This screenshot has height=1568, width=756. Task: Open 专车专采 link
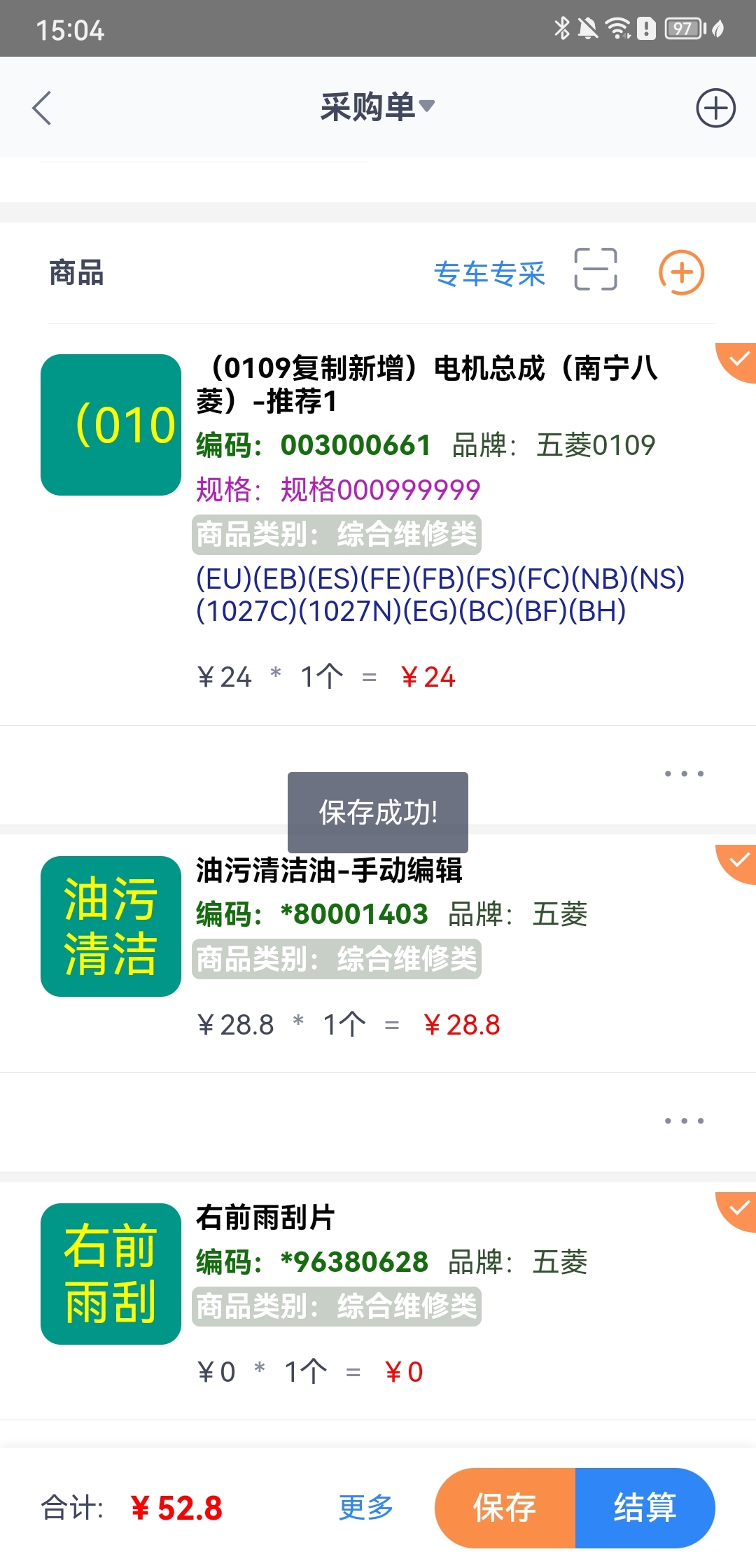click(x=489, y=274)
